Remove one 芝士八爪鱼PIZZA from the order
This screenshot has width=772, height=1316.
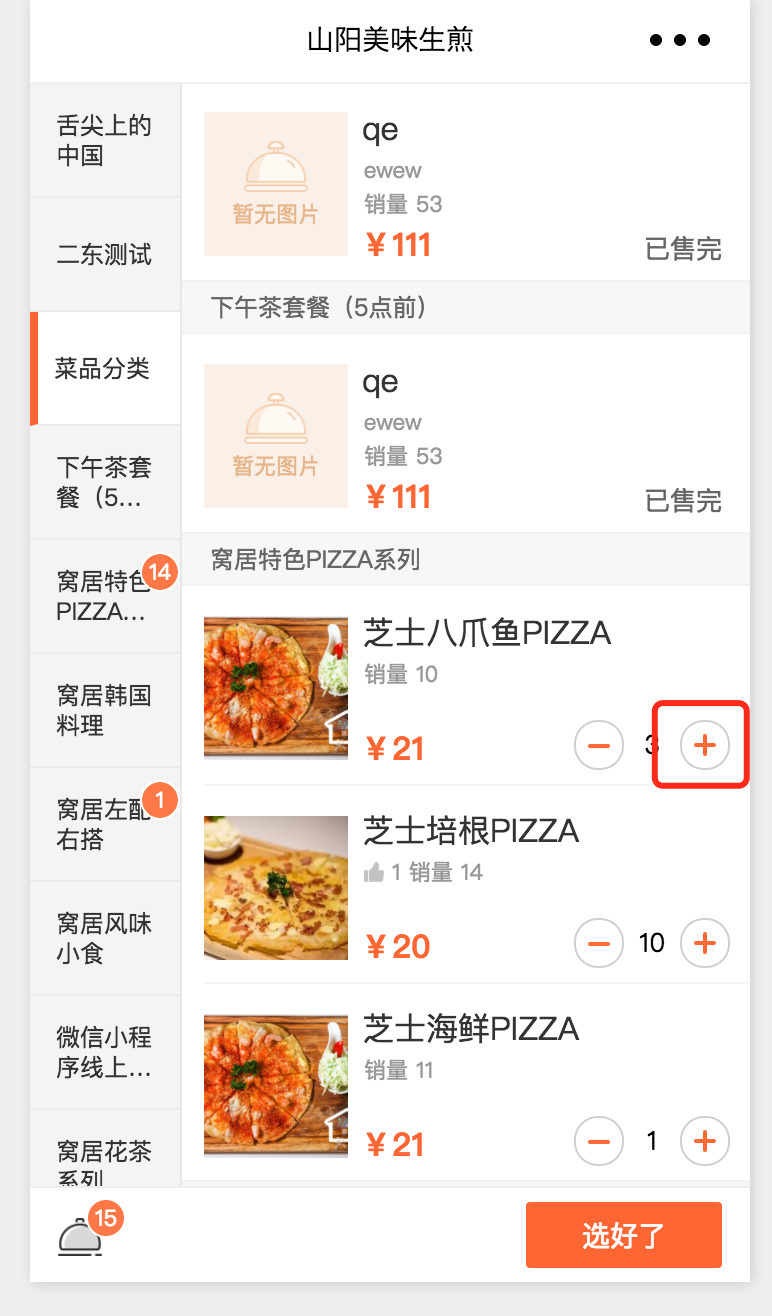coord(599,745)
